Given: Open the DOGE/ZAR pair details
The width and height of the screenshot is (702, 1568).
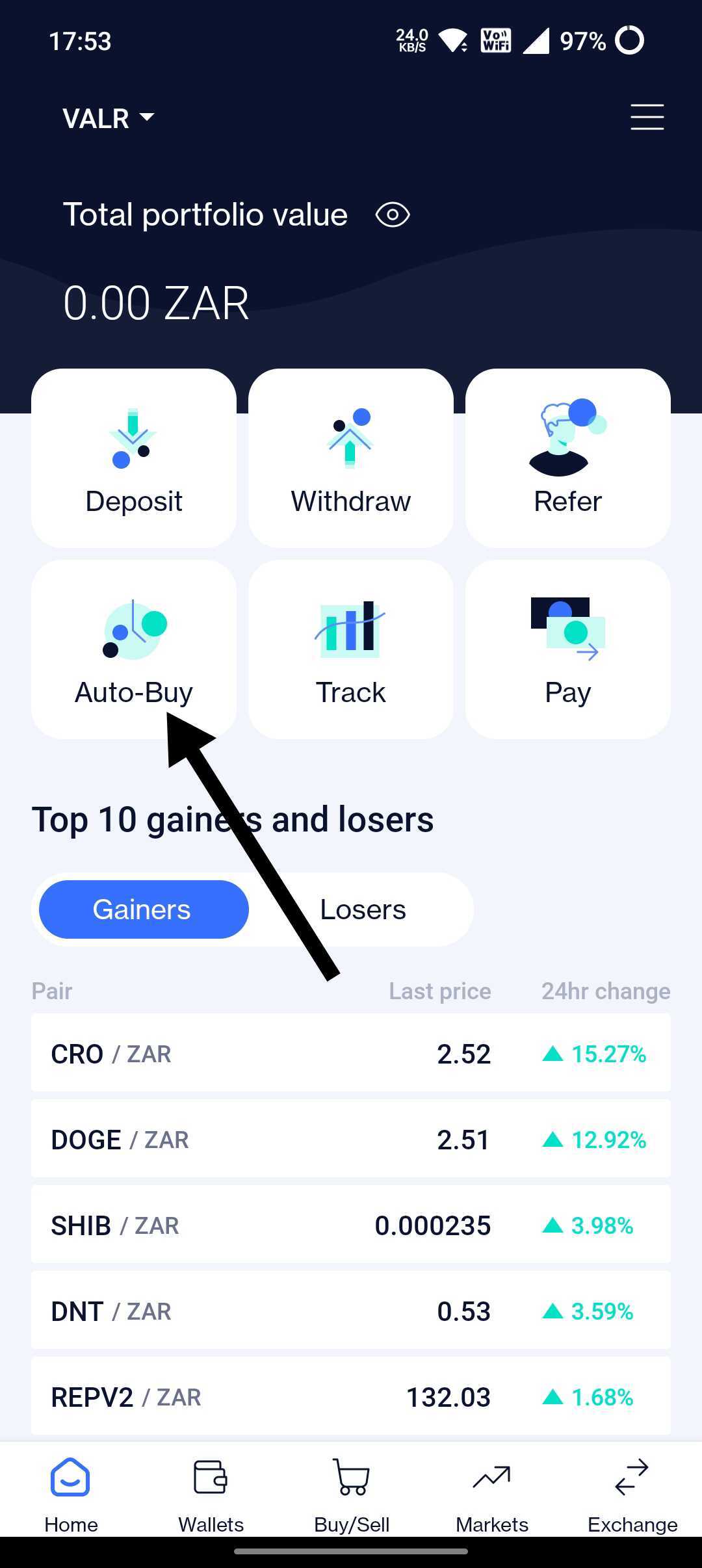Looking at the screenshot, I should pyautogui.click(x=351, y=1139).
